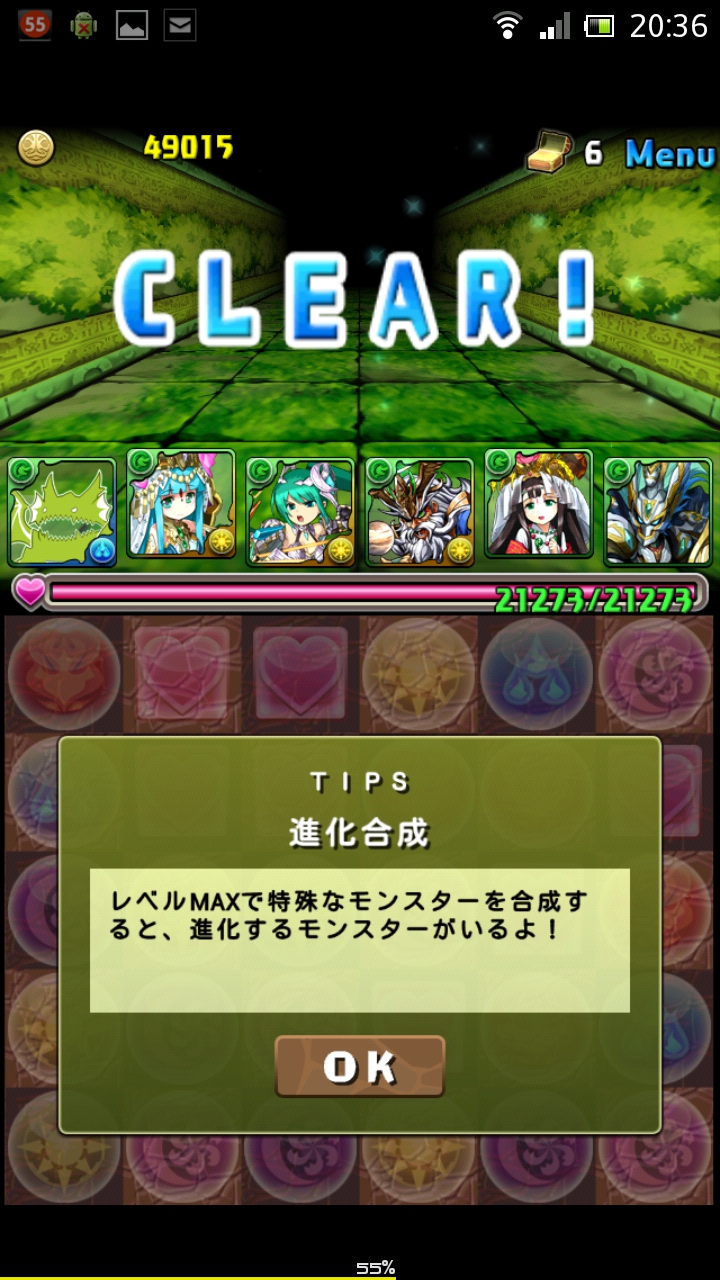Image resolution: width=720 pixels, height=1280 pixels.
Task: Select the green-haired girl monster card
Action: pos(300,511)
